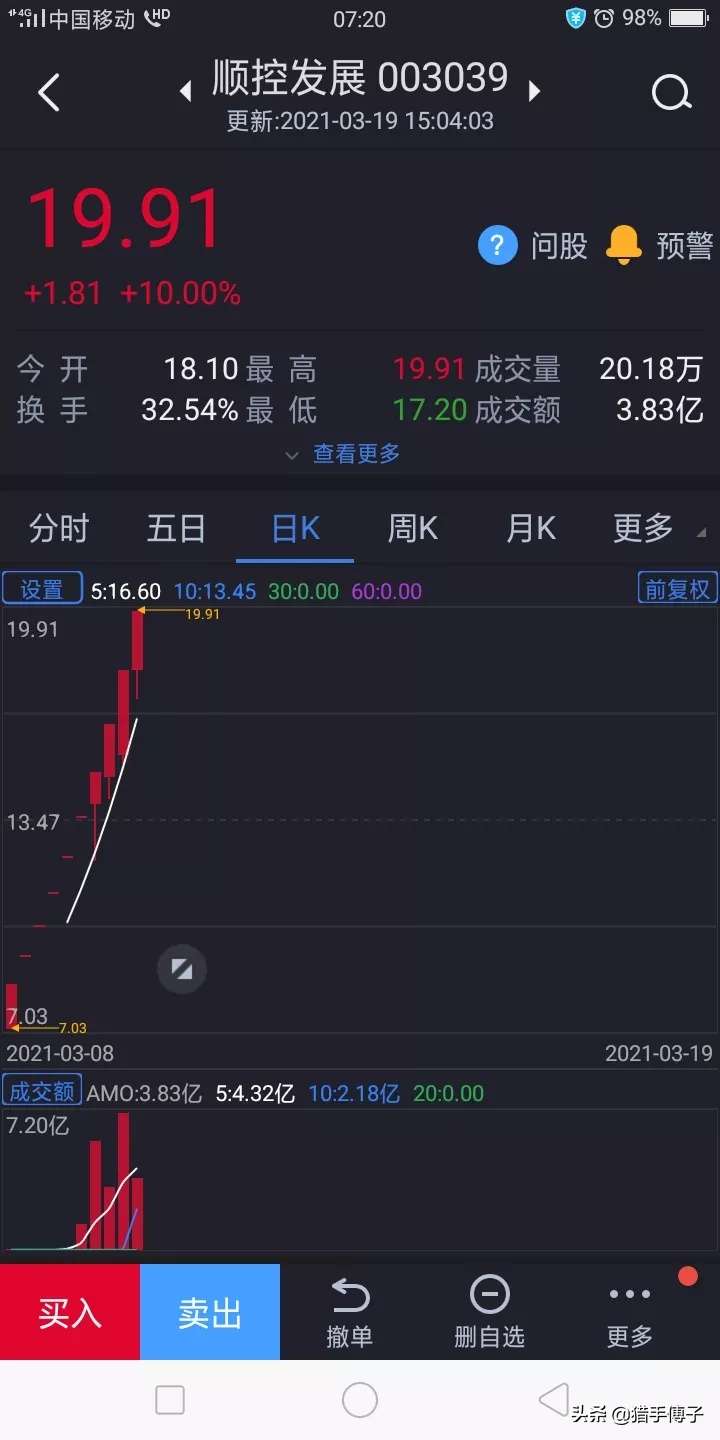Set a 预警 price alert
This screenshot has height=1440, width=720.
(x=659, y=245)
